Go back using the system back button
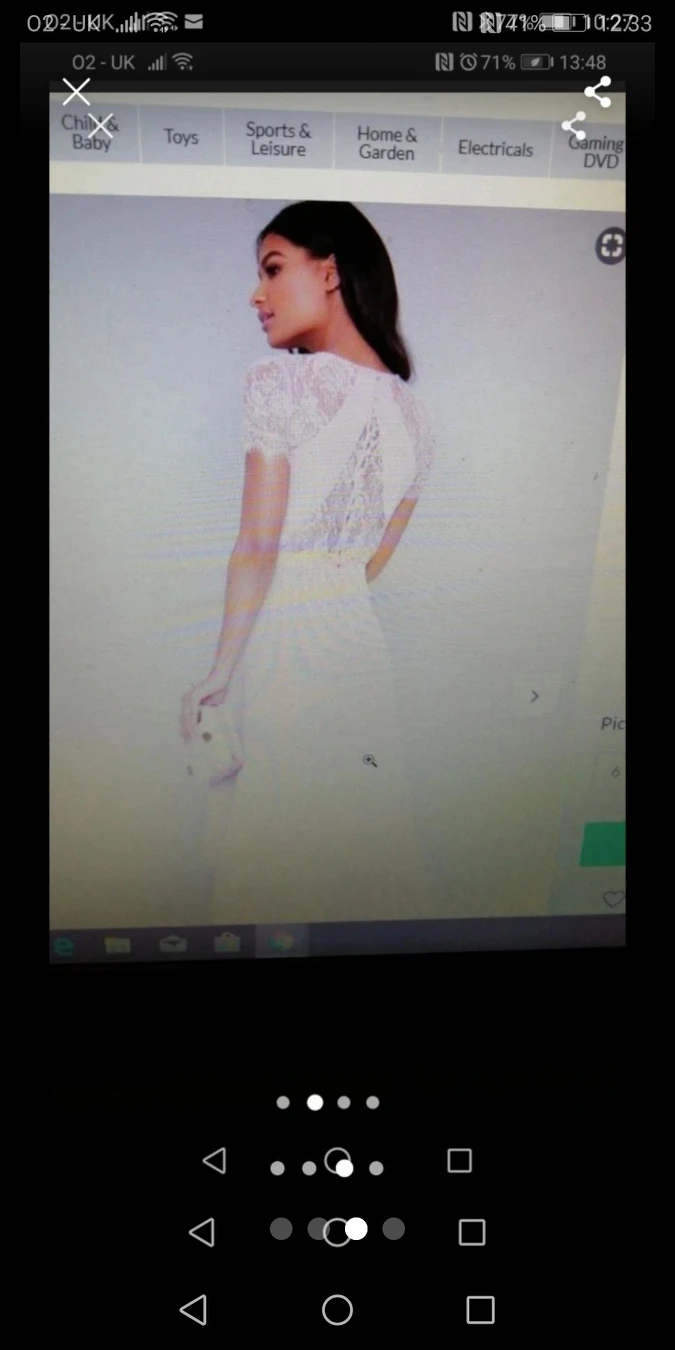This screenshot has height=1350, width=675. pos(193,1309)
